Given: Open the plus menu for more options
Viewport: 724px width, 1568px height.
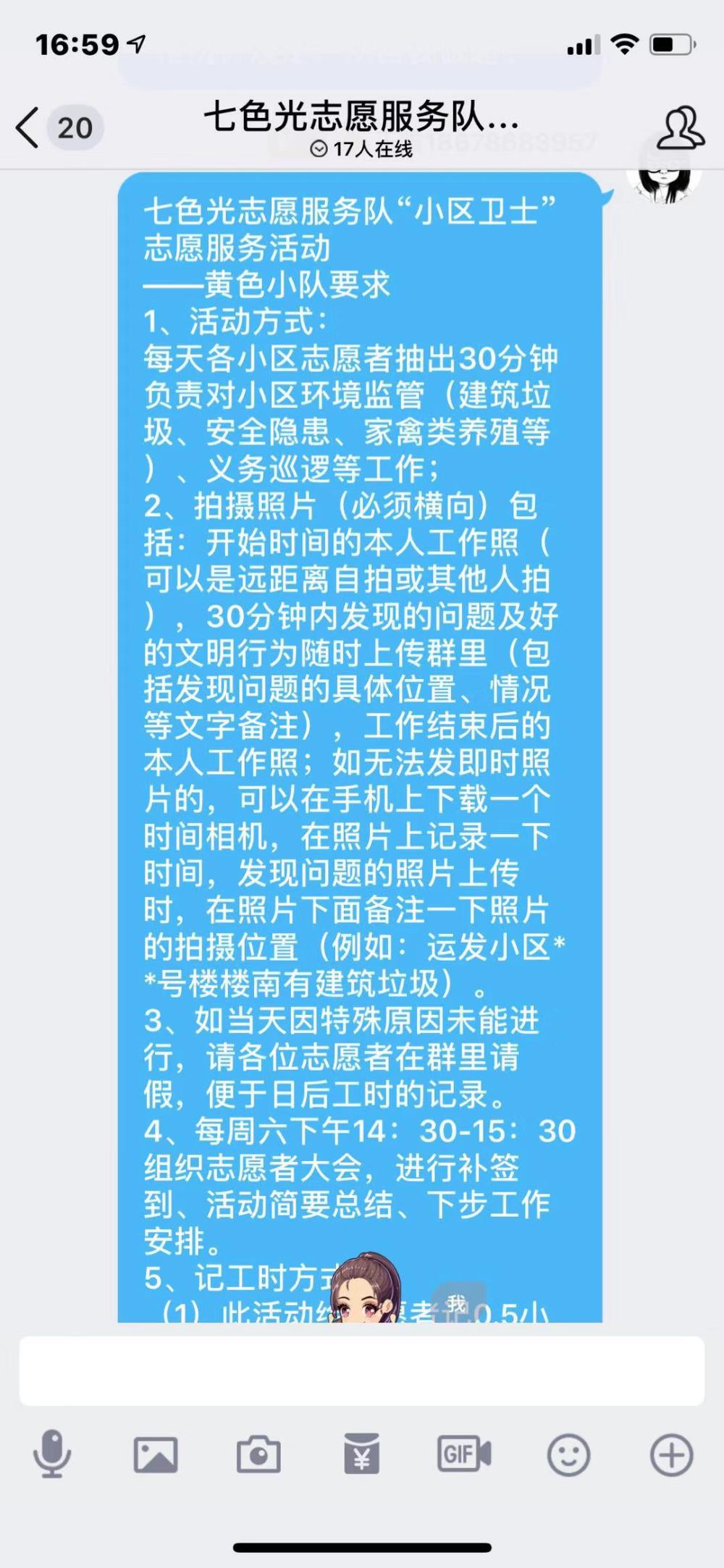Looking at the screenshot, I should point(672,1455).
